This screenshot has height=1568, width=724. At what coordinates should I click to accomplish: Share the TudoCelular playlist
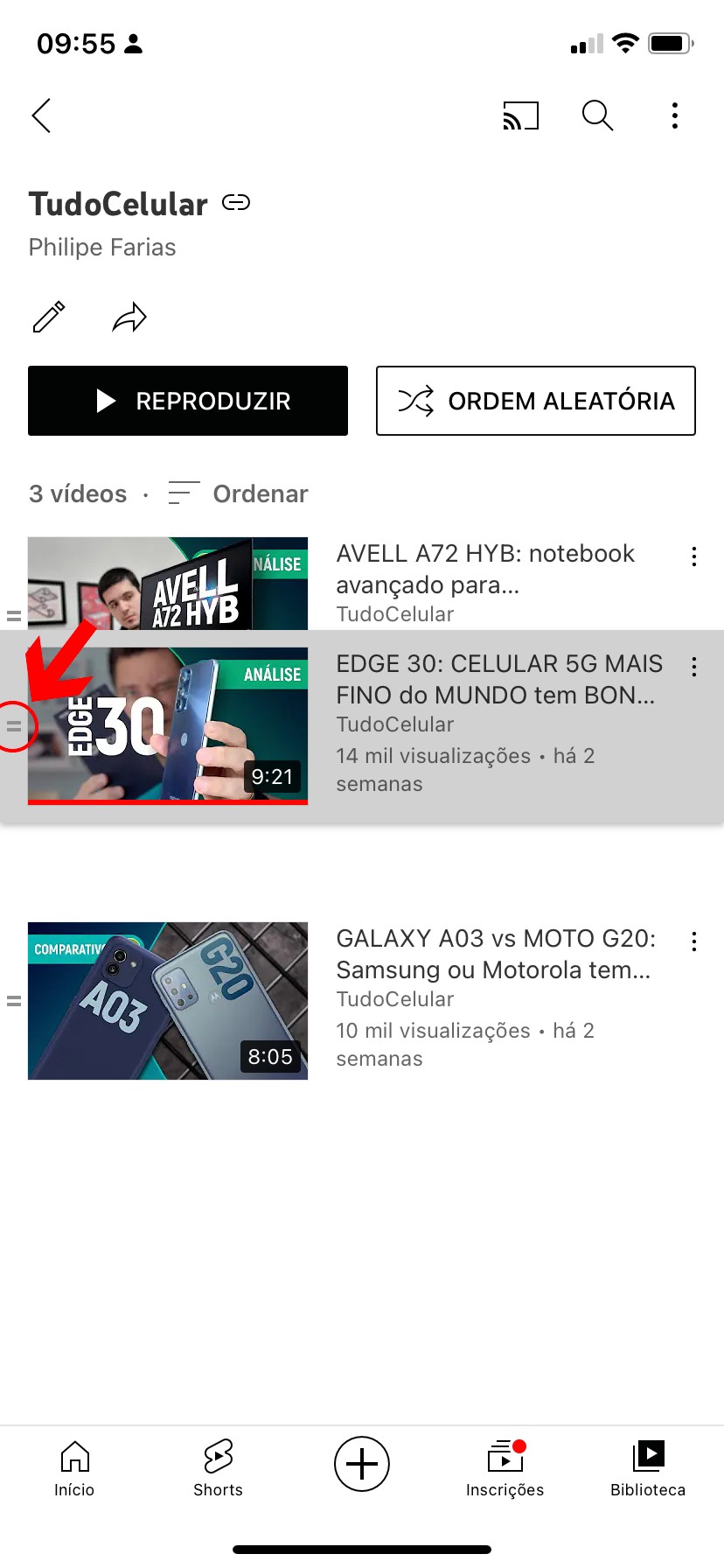pos(129,317)
